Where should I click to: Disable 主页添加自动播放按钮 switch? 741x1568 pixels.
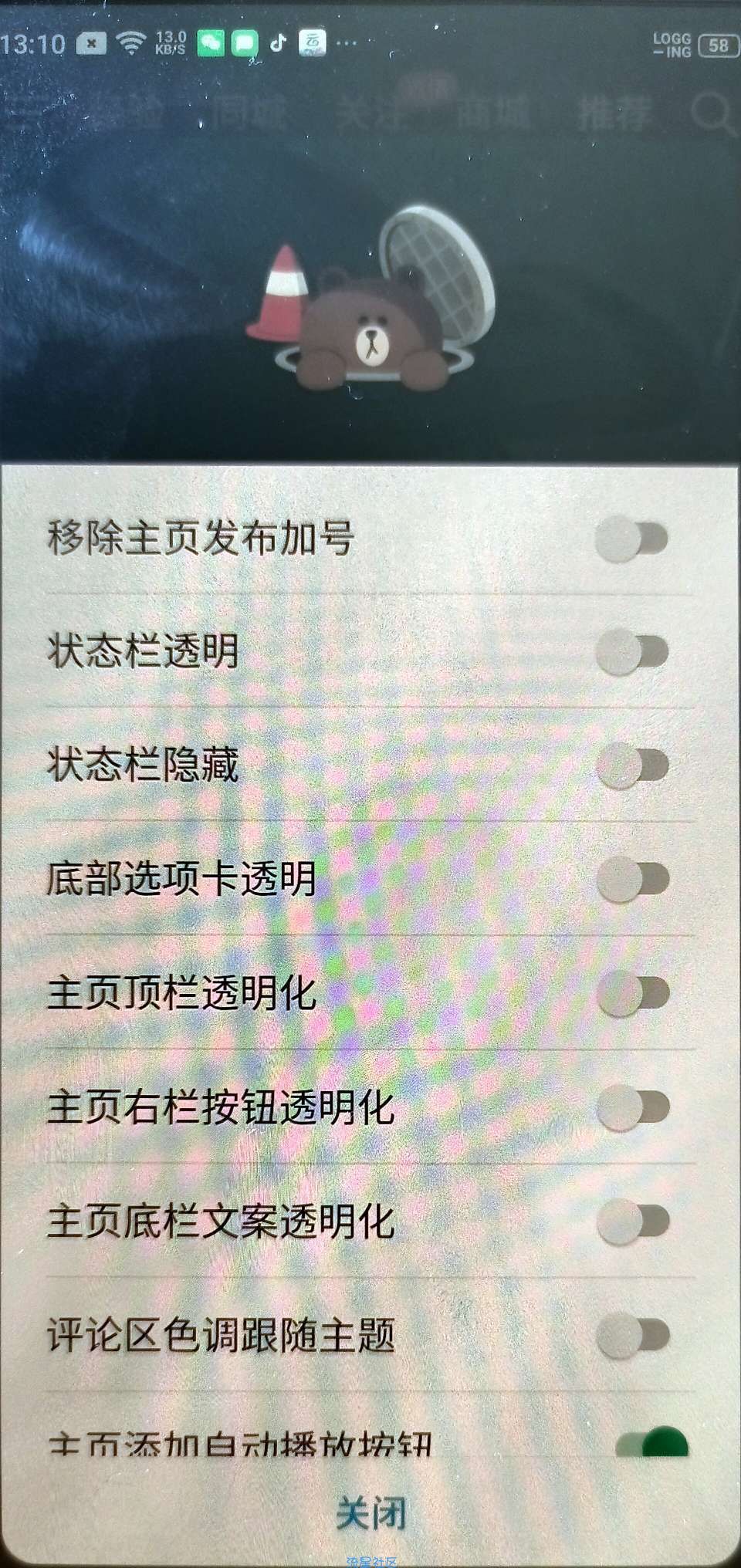(651, 1441)
